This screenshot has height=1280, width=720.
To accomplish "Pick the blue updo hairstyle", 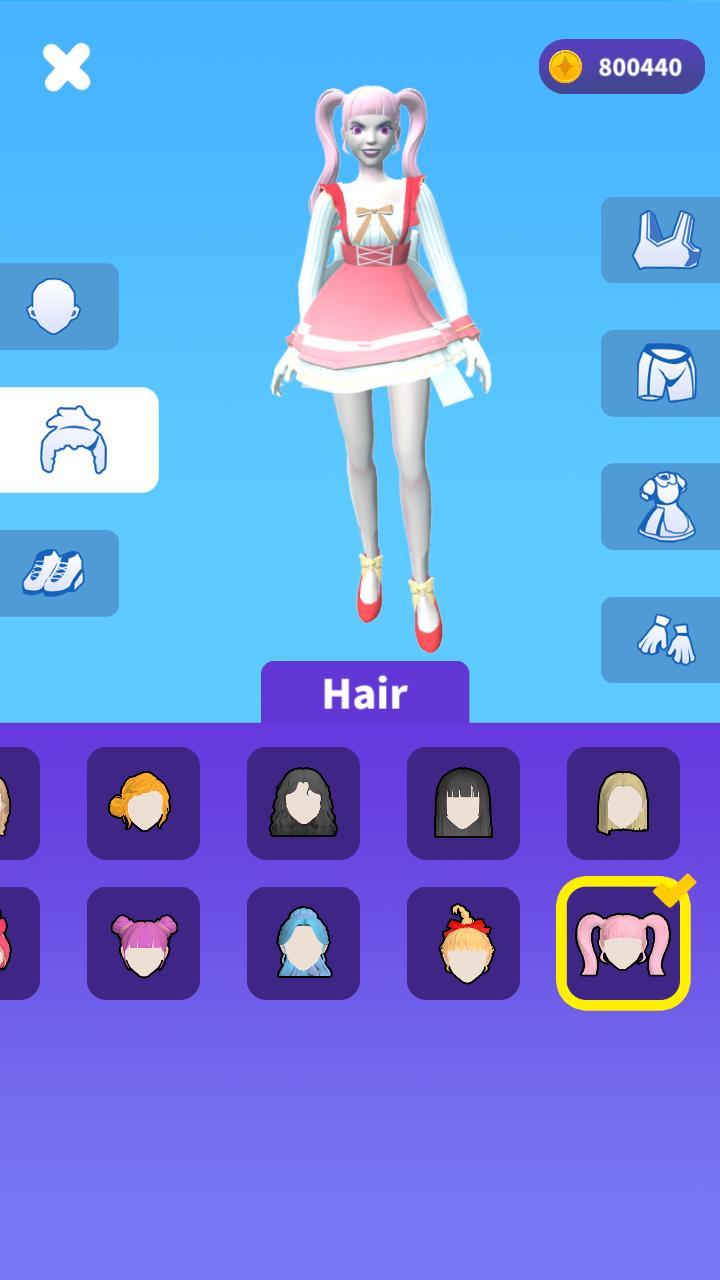I will click(x=303, y=943).
